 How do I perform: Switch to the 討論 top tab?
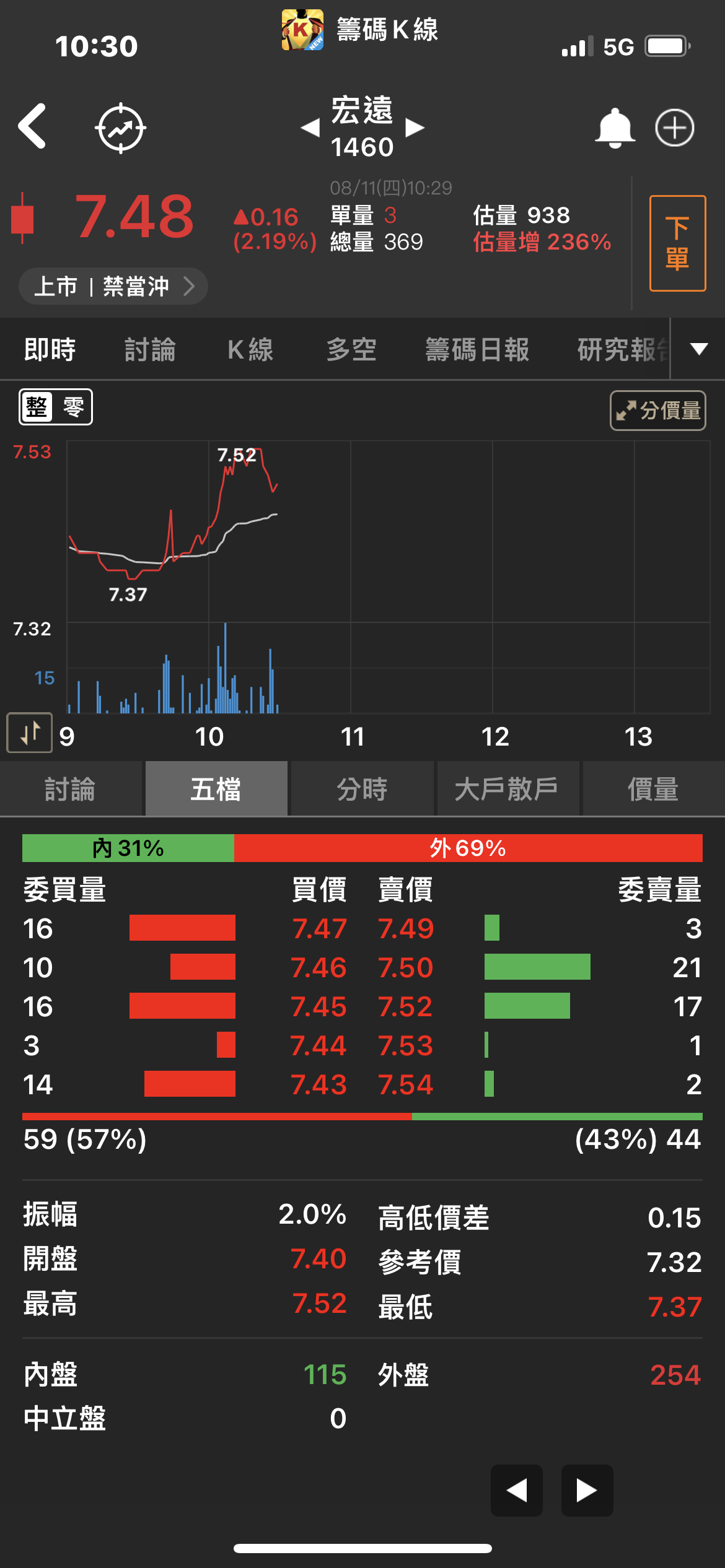click(150, 350)
